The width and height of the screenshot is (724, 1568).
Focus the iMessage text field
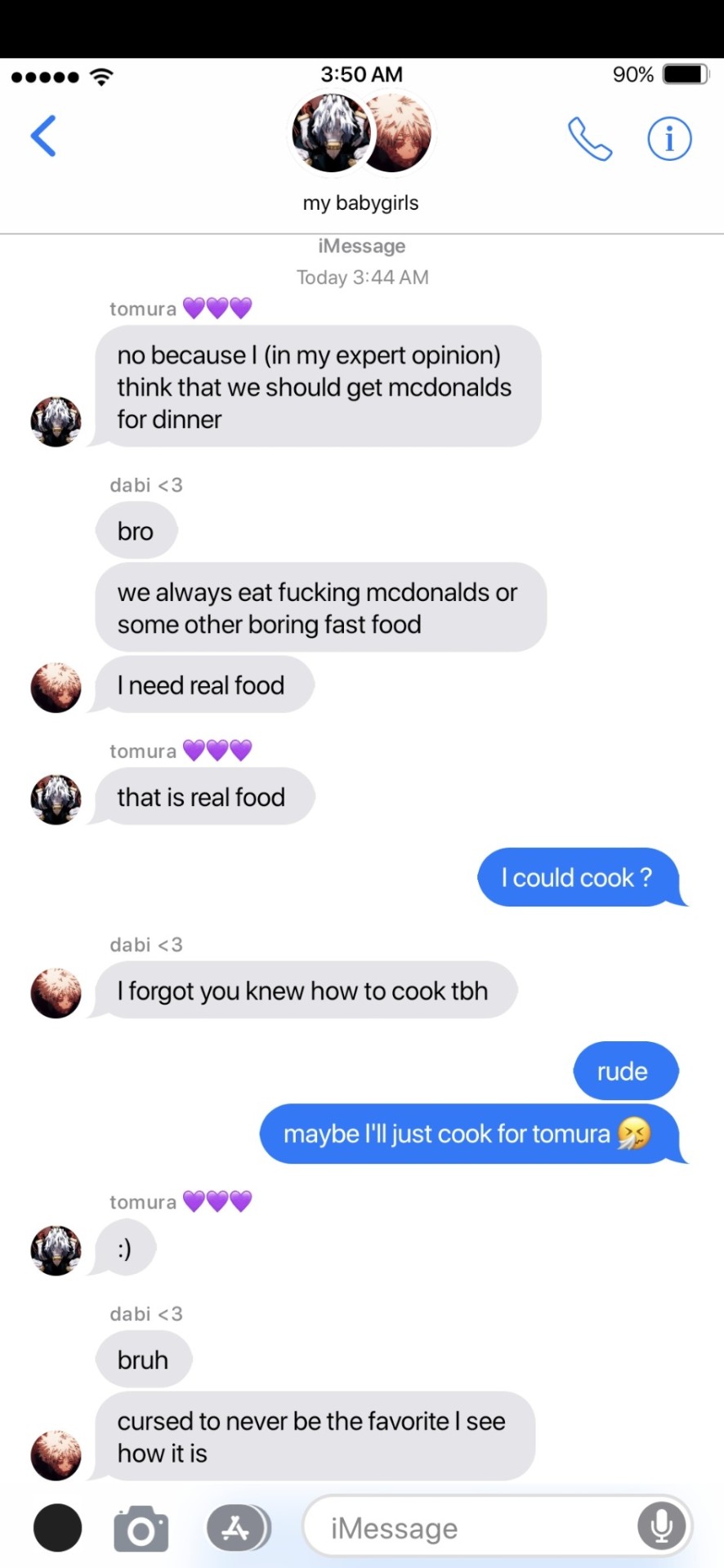coord(466,1528)
